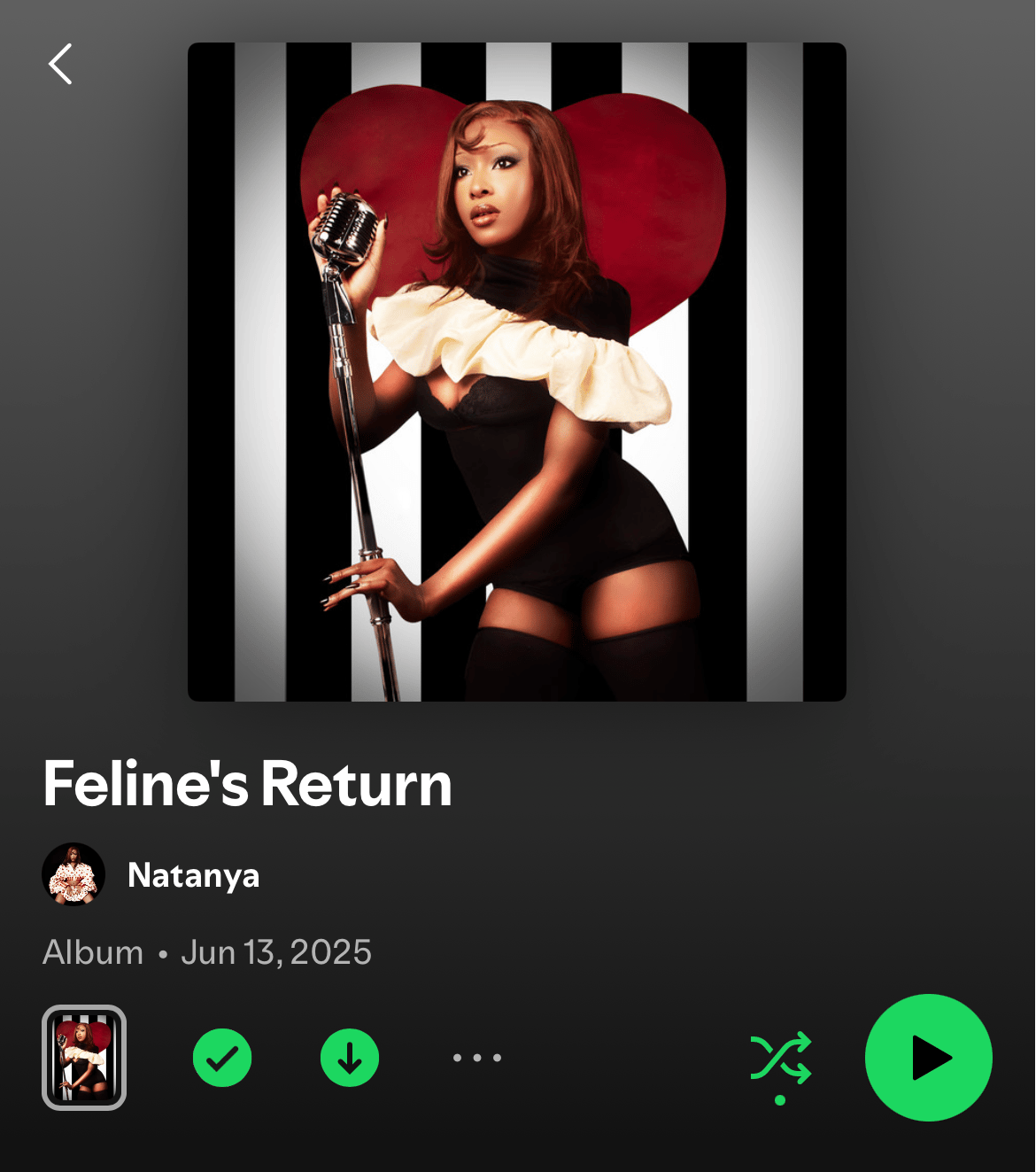Open the three-dot more options menu
Image resolution: width=1036 pixels, height=1172 pixels.
(477, 1058)
